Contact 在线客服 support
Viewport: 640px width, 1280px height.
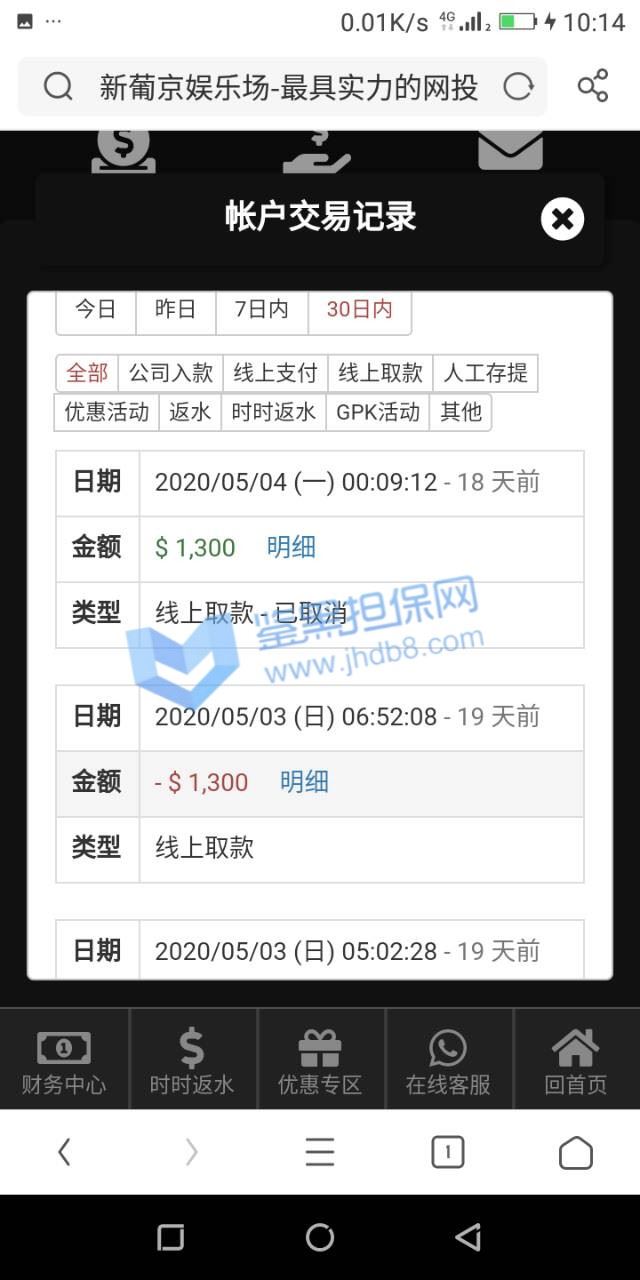[448, 1060]
